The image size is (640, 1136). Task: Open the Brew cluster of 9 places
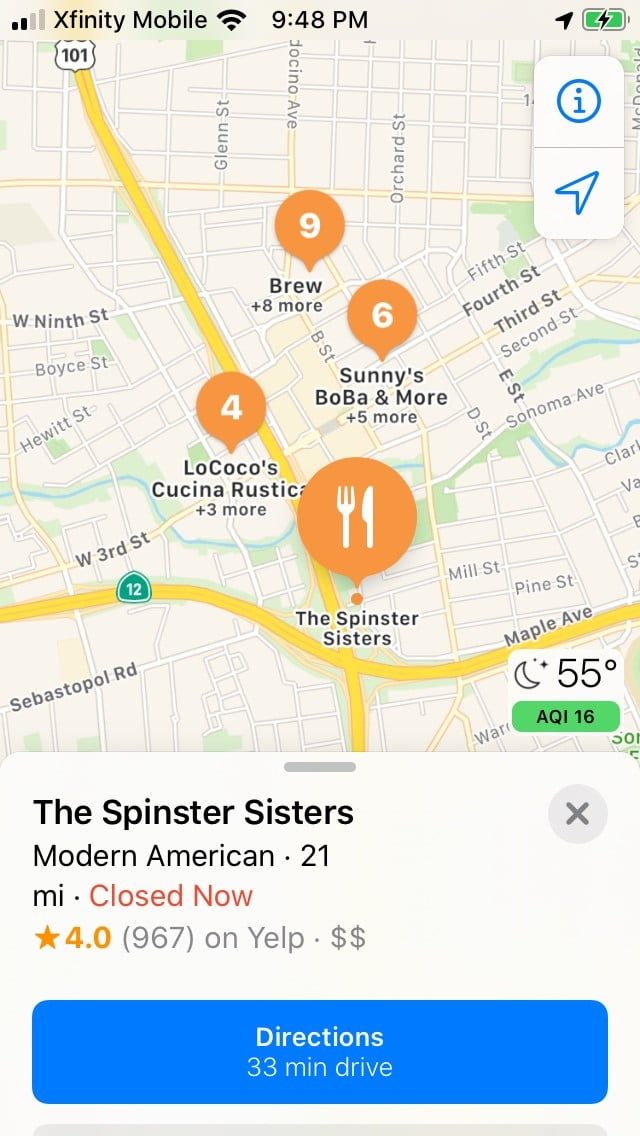pos(309,227)
